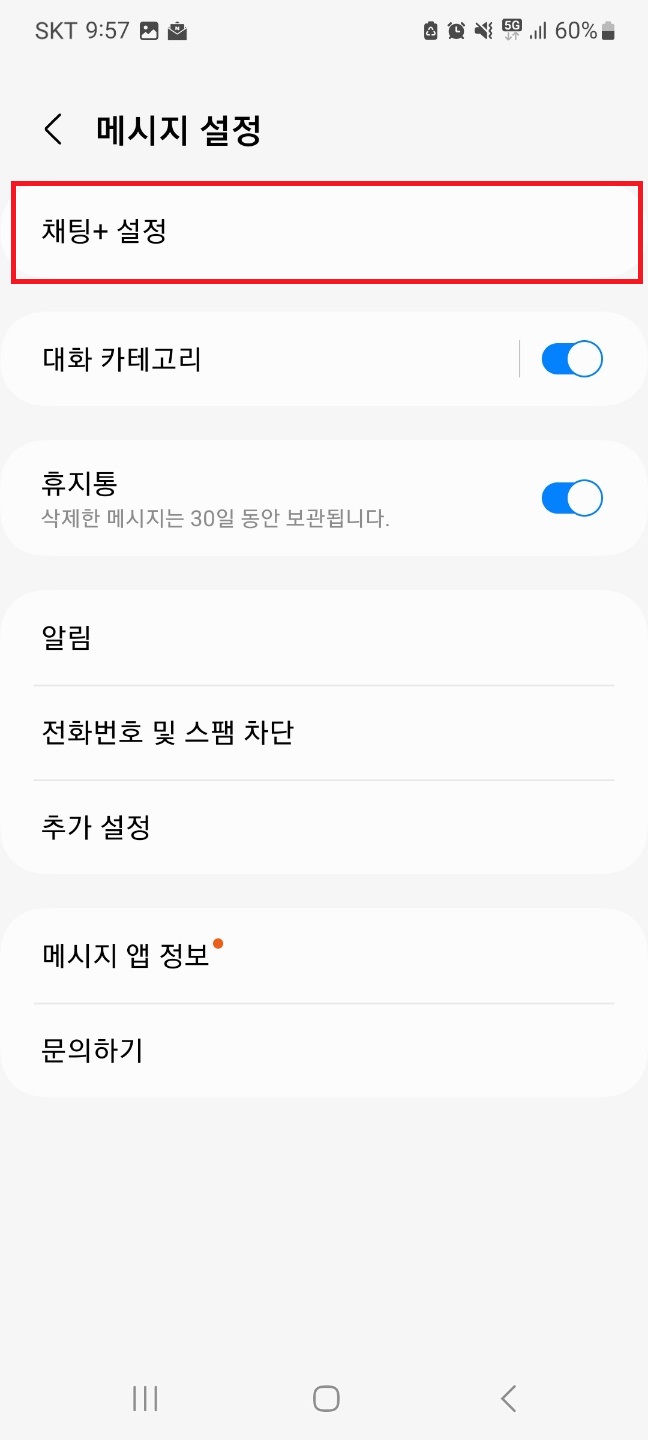648x1440 pixels.
Task: Open 알림 settings
Action: click(324, 638)
